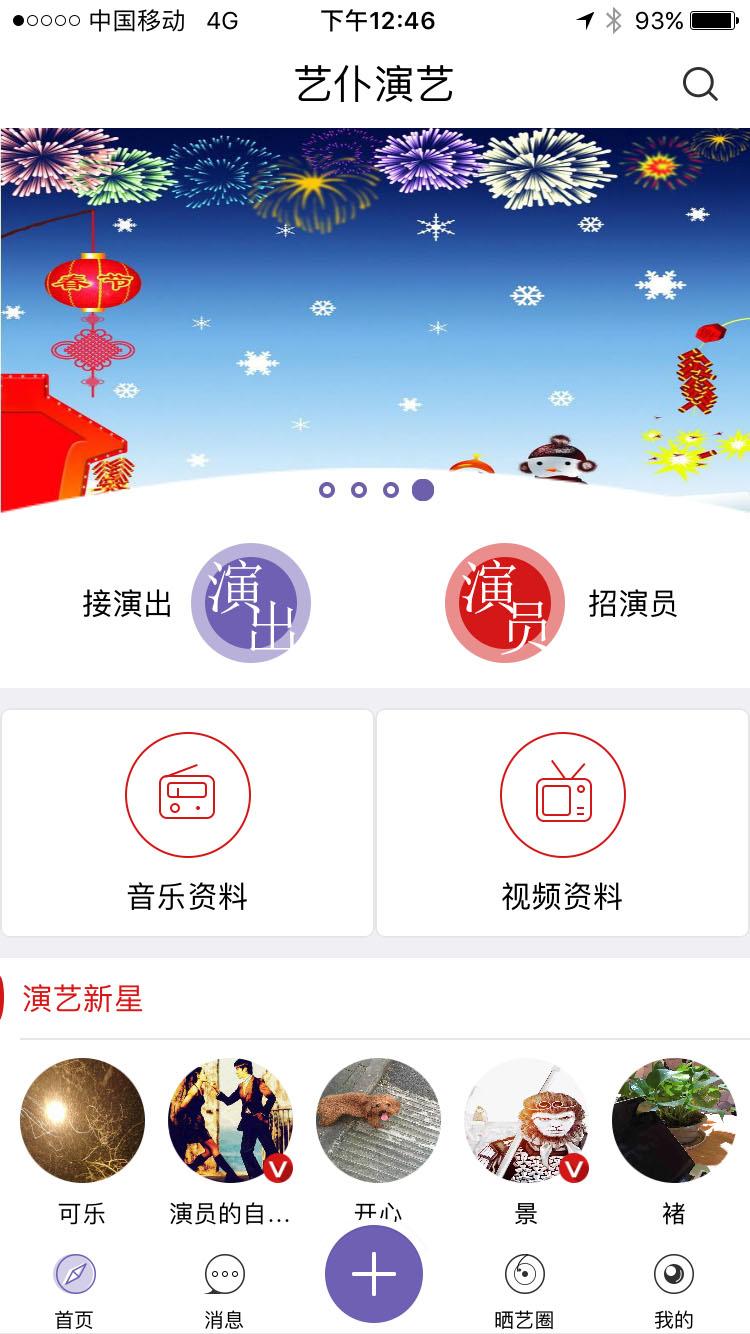View the profile of 褚

674,1121
